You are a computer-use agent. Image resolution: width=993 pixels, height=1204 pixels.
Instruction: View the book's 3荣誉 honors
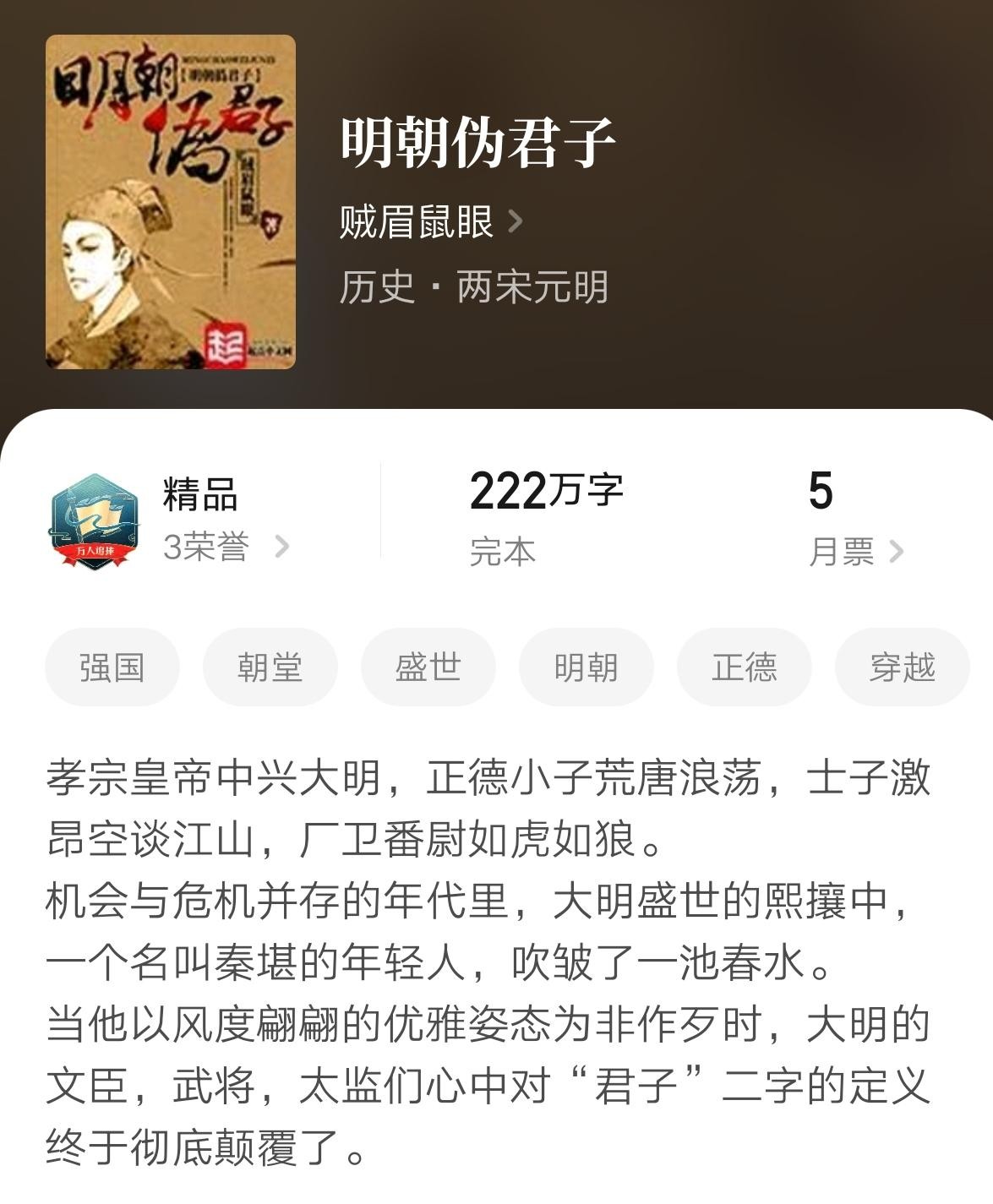point(225,548)
